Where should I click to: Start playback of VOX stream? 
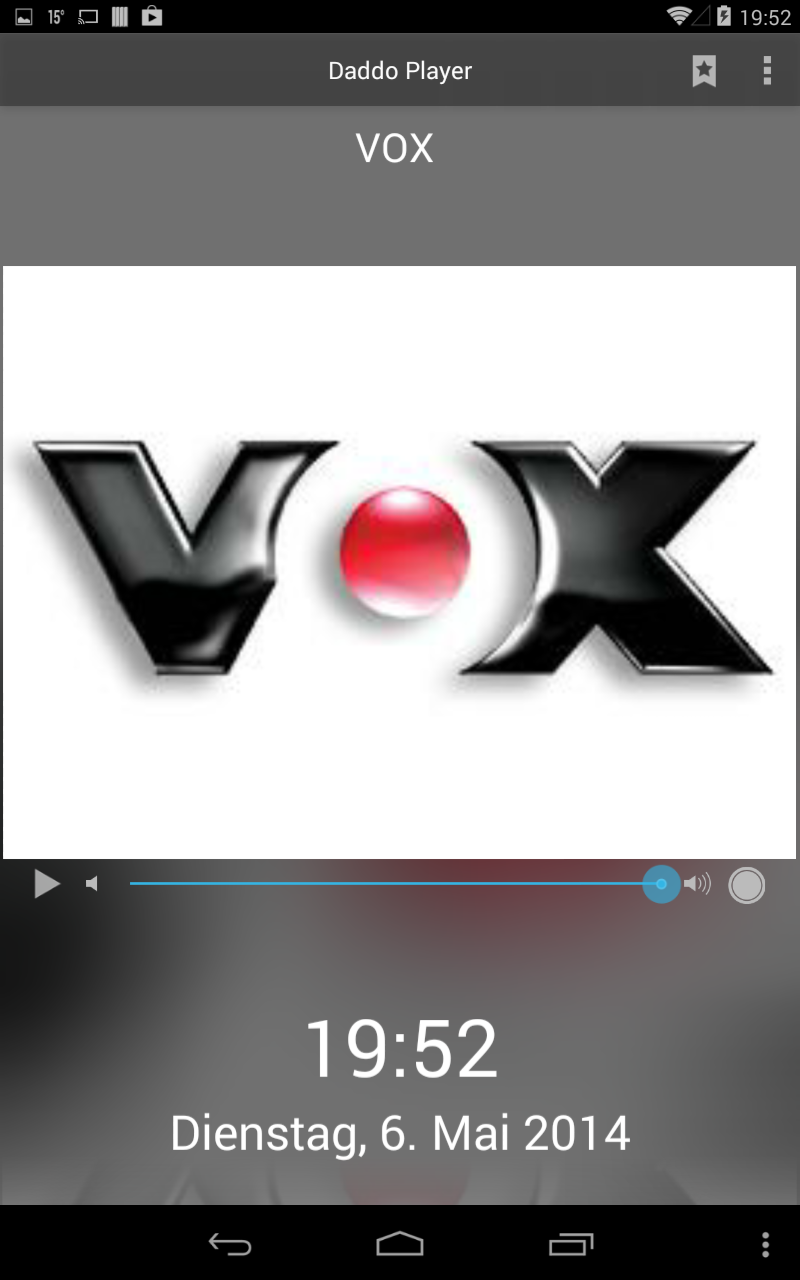(46, 884)
